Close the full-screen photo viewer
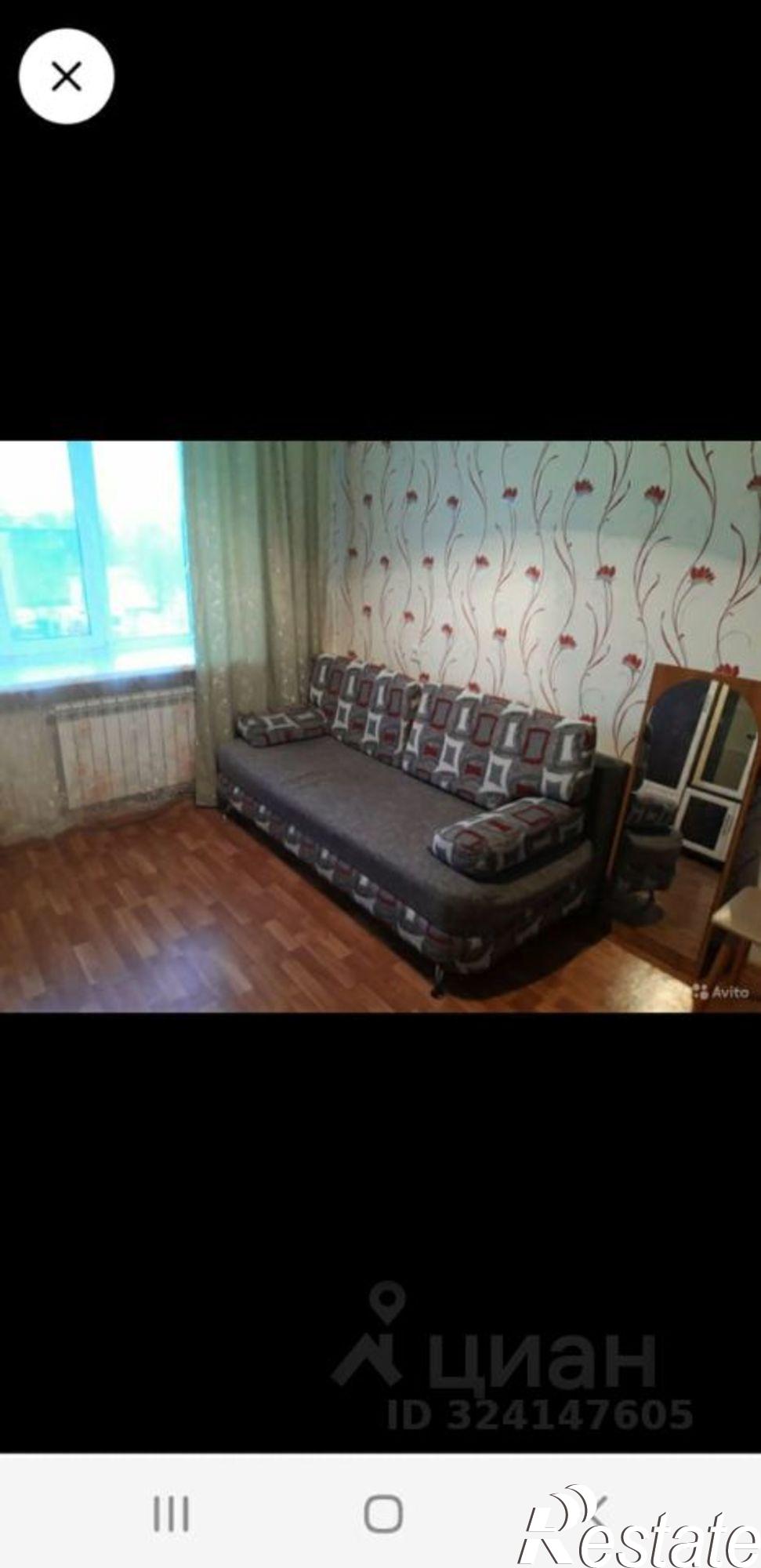 67,77
